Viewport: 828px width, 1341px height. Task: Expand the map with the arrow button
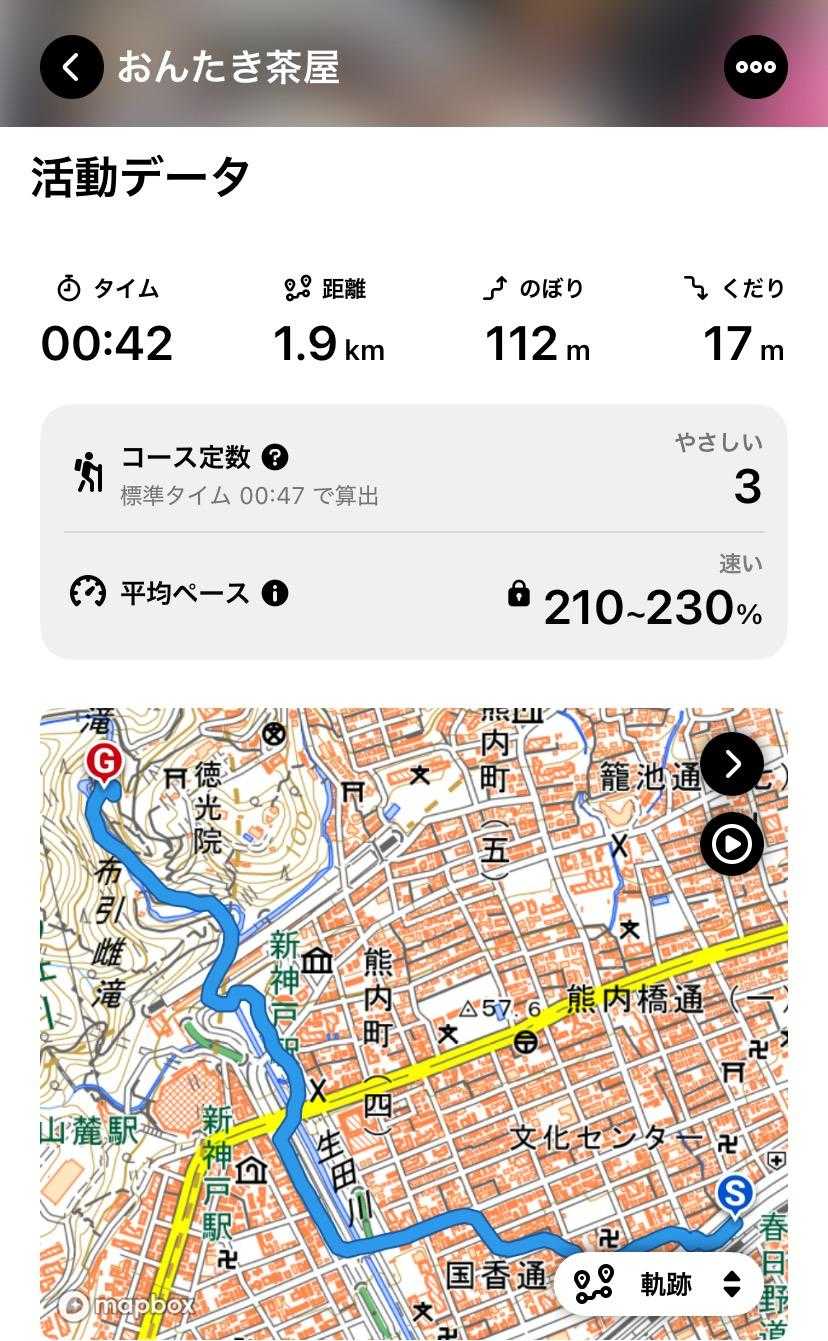point(732,765)
